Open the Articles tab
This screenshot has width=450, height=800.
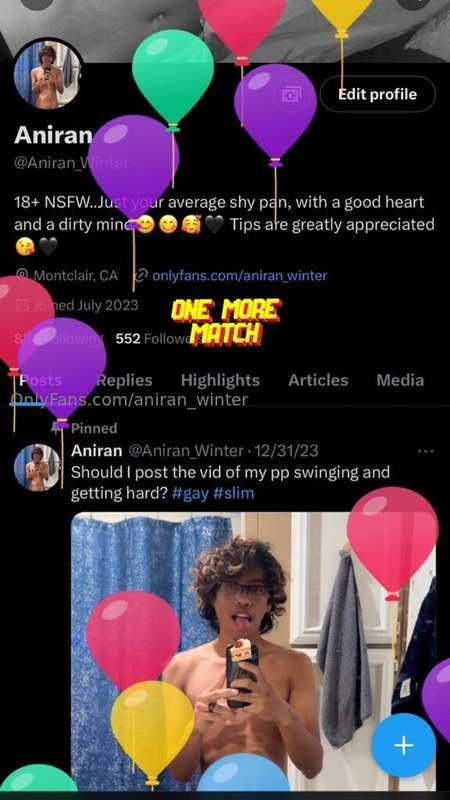click(x=318, y=380)
